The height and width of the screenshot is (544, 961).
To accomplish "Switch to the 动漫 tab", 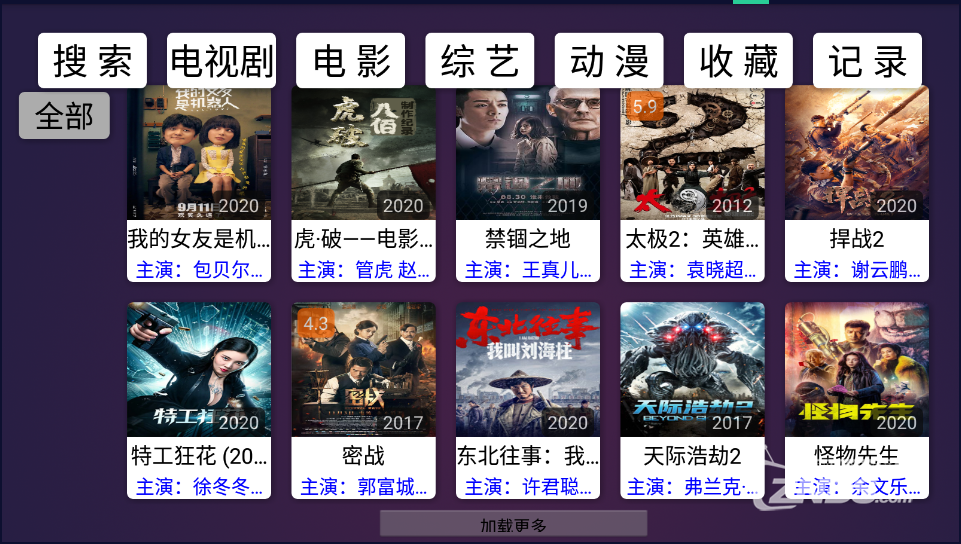I will (x=609, y=61).
